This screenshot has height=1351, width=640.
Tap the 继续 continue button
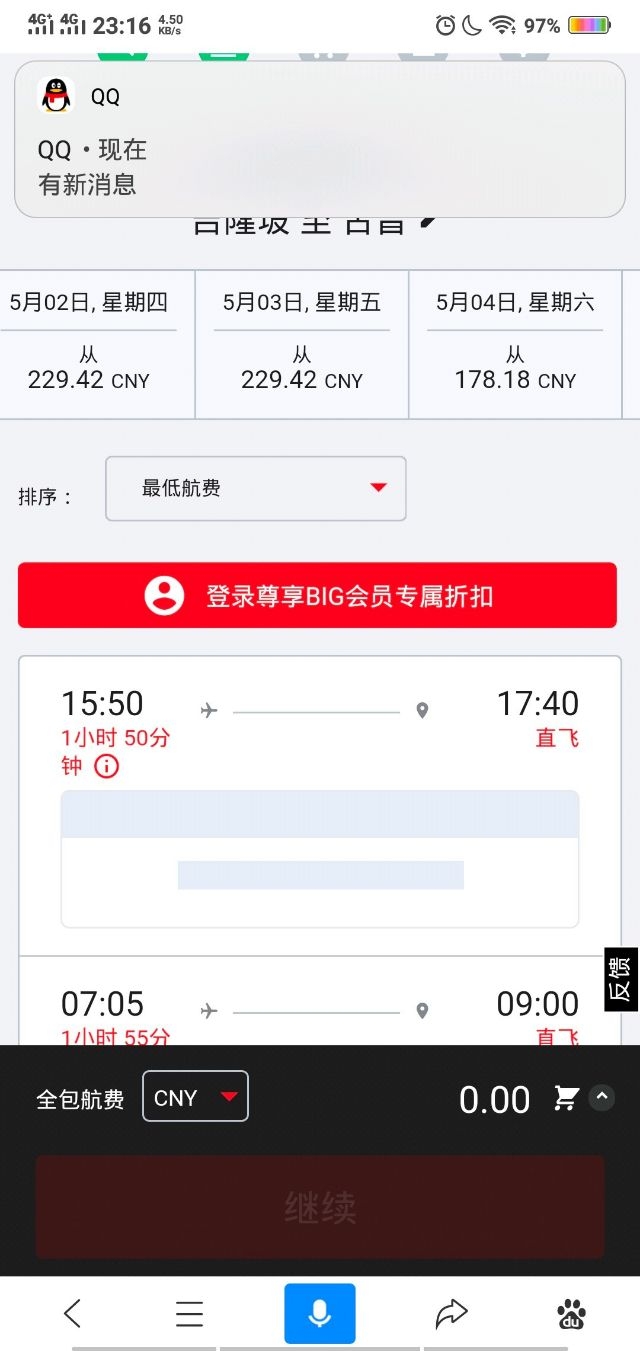(319, 1207)
